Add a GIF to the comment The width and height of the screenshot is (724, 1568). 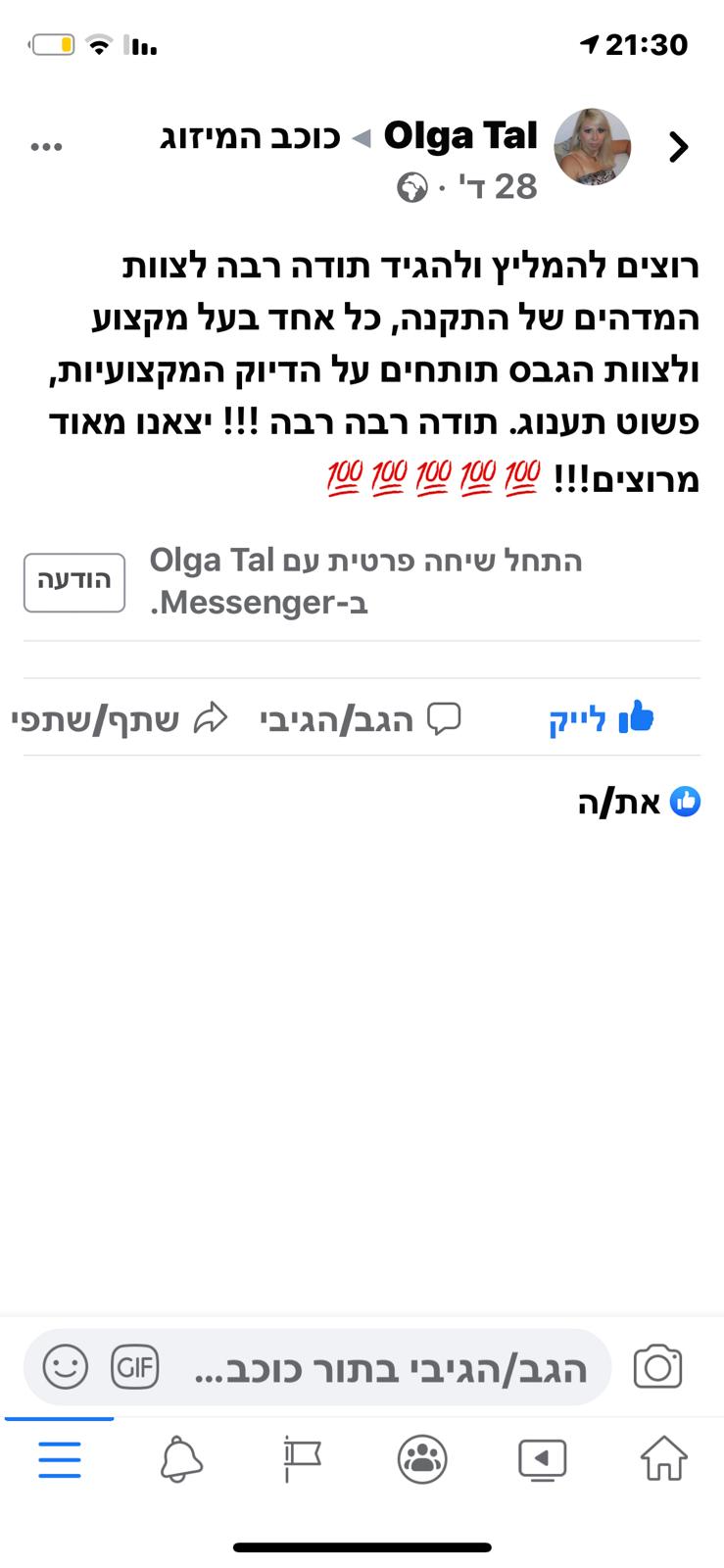[x=135, y=1366]
